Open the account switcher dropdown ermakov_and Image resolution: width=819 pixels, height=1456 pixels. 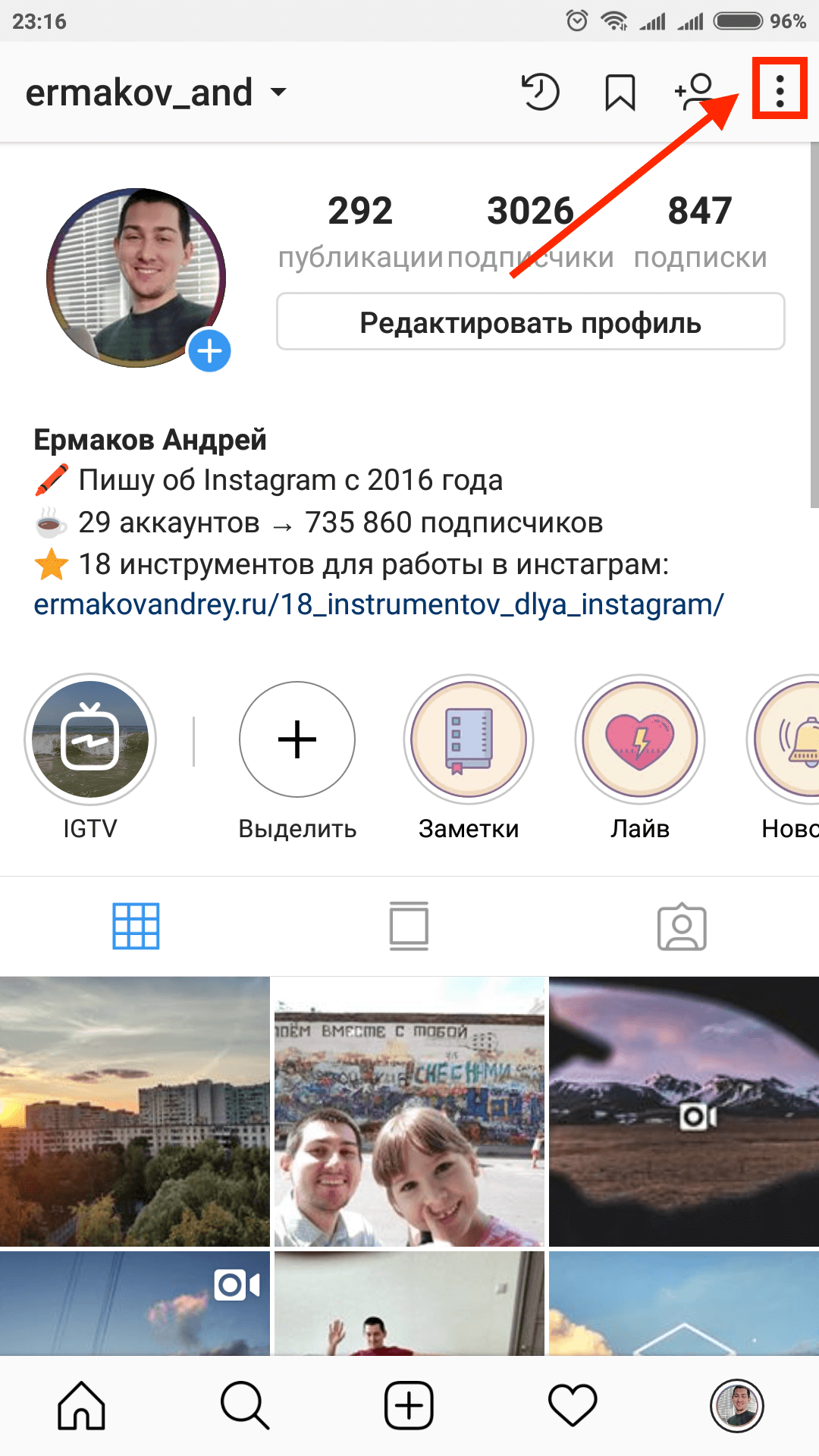click(155, 93)
